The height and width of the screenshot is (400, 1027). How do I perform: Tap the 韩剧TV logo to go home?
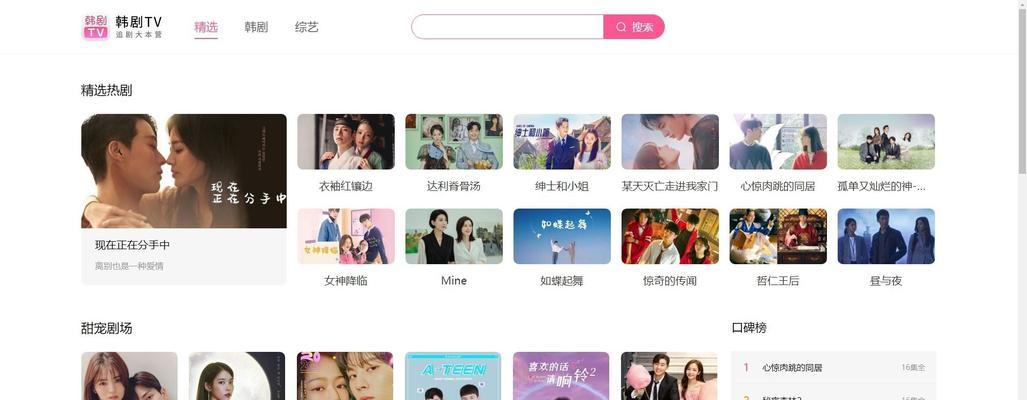tap(122, 27)
